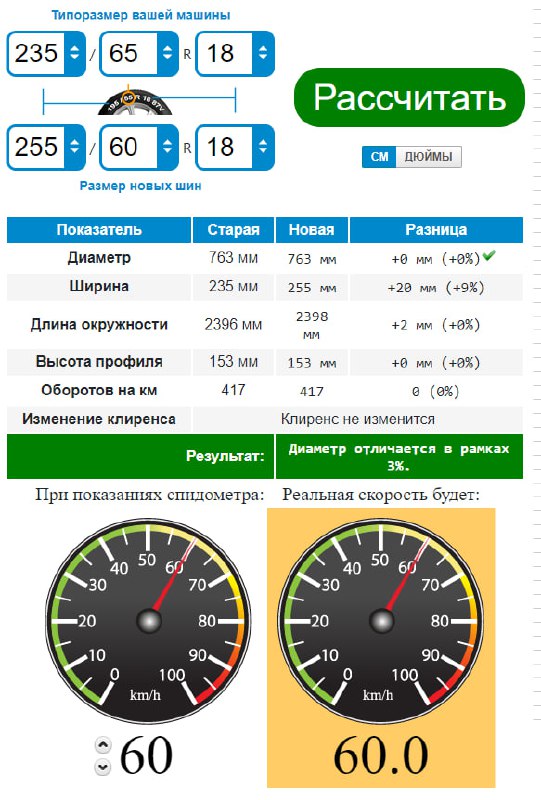Increase the speedometer reading with the up arrow
Image resolution: width=541 pixels, height=800 pixels.
(103, 745)
